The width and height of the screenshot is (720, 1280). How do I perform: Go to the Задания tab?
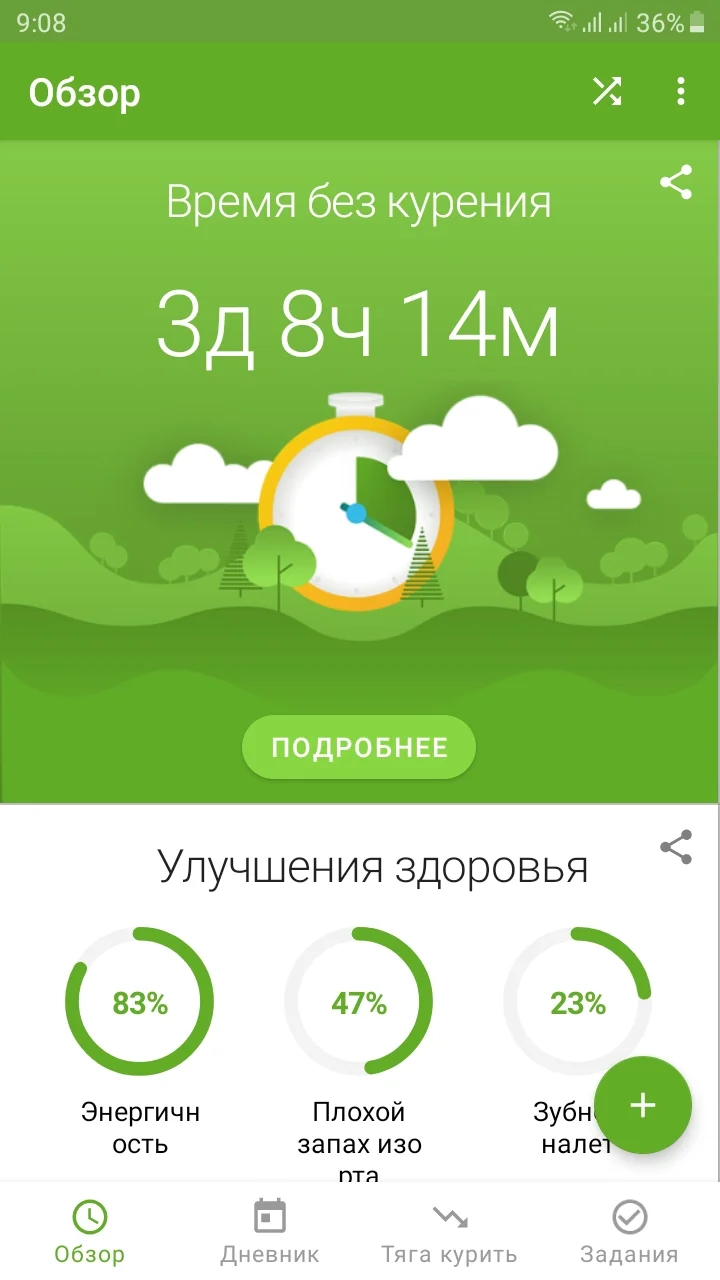(629, 1231)
